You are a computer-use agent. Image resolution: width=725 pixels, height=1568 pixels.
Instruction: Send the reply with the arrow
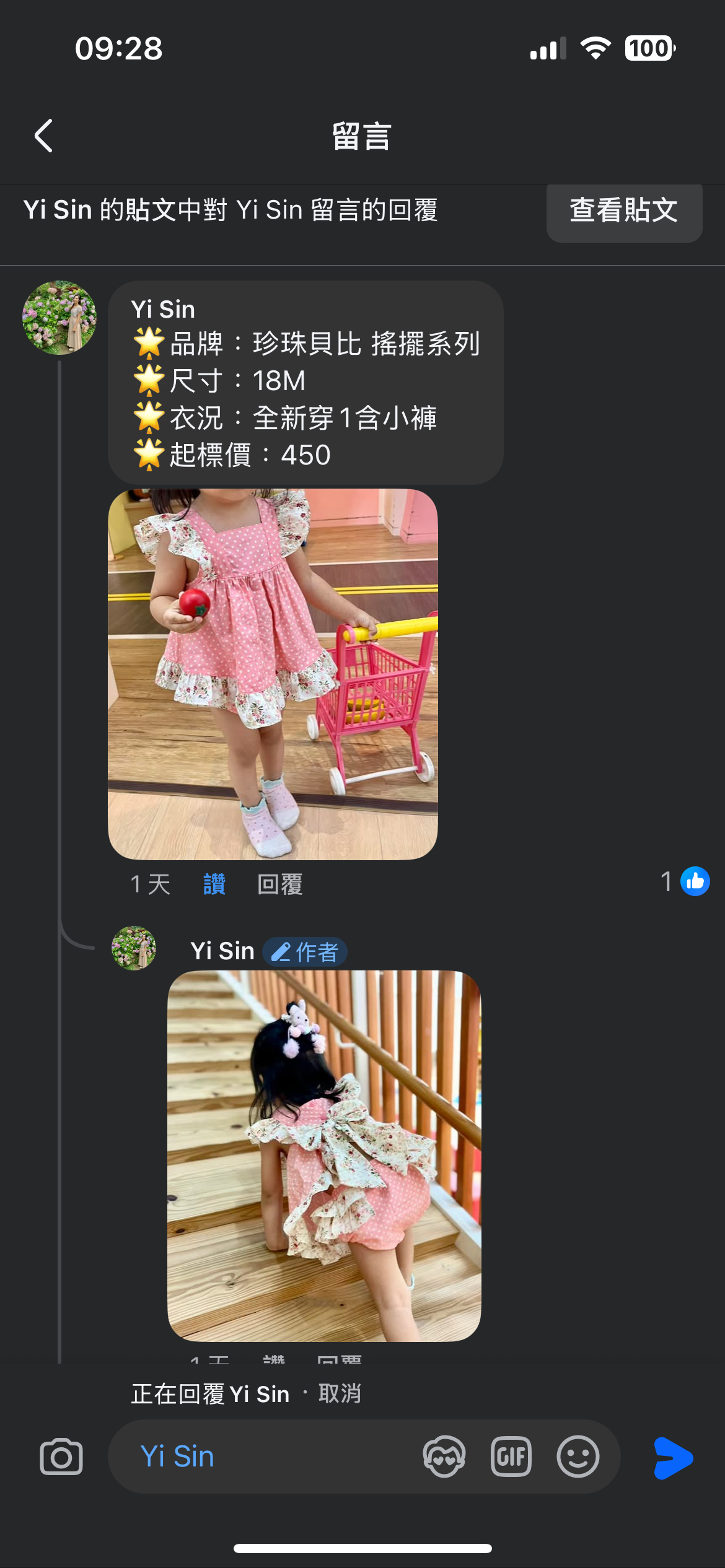674,1458
